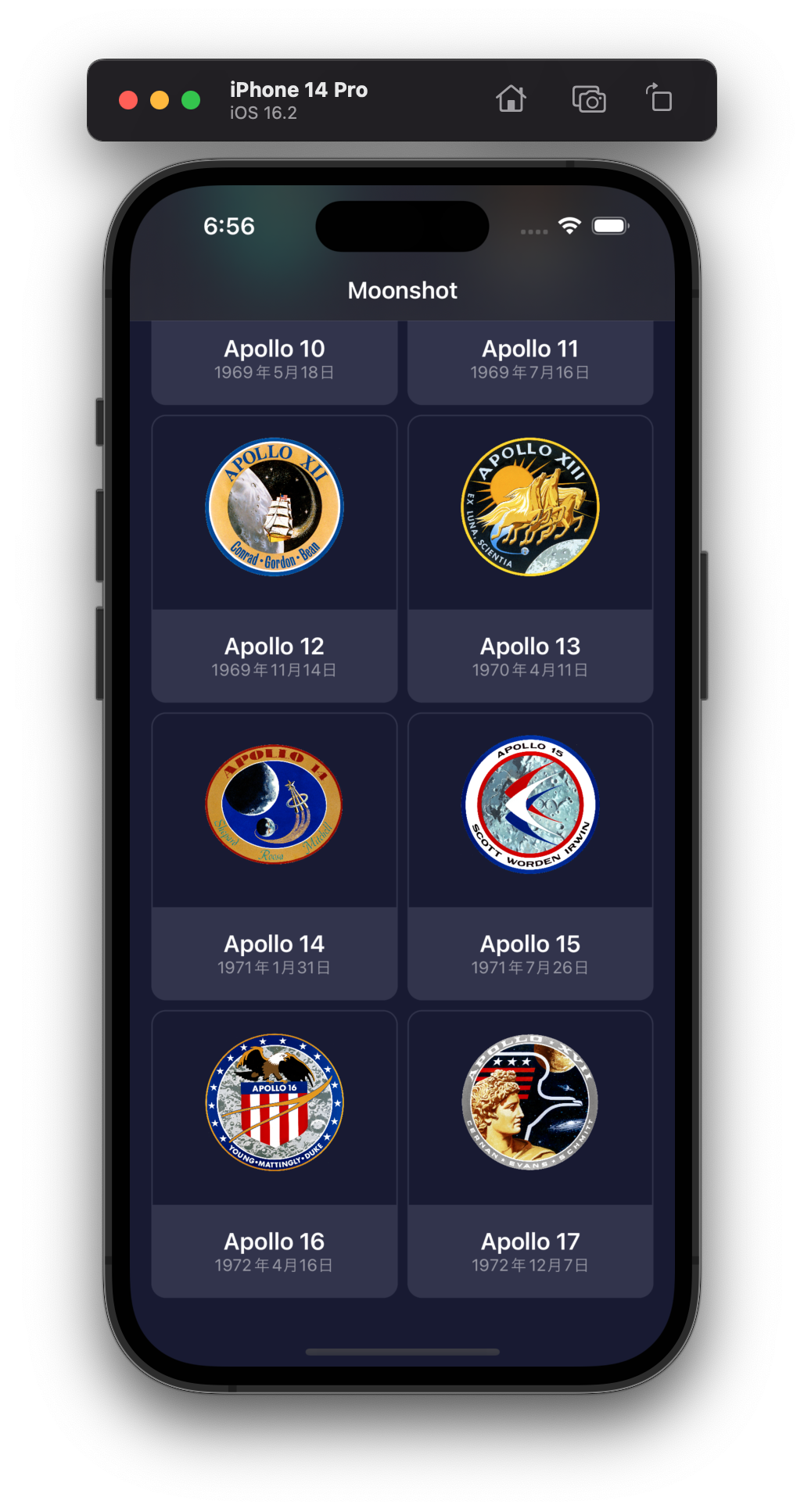Tap the Apollo 15 mission card

point(530,856)
